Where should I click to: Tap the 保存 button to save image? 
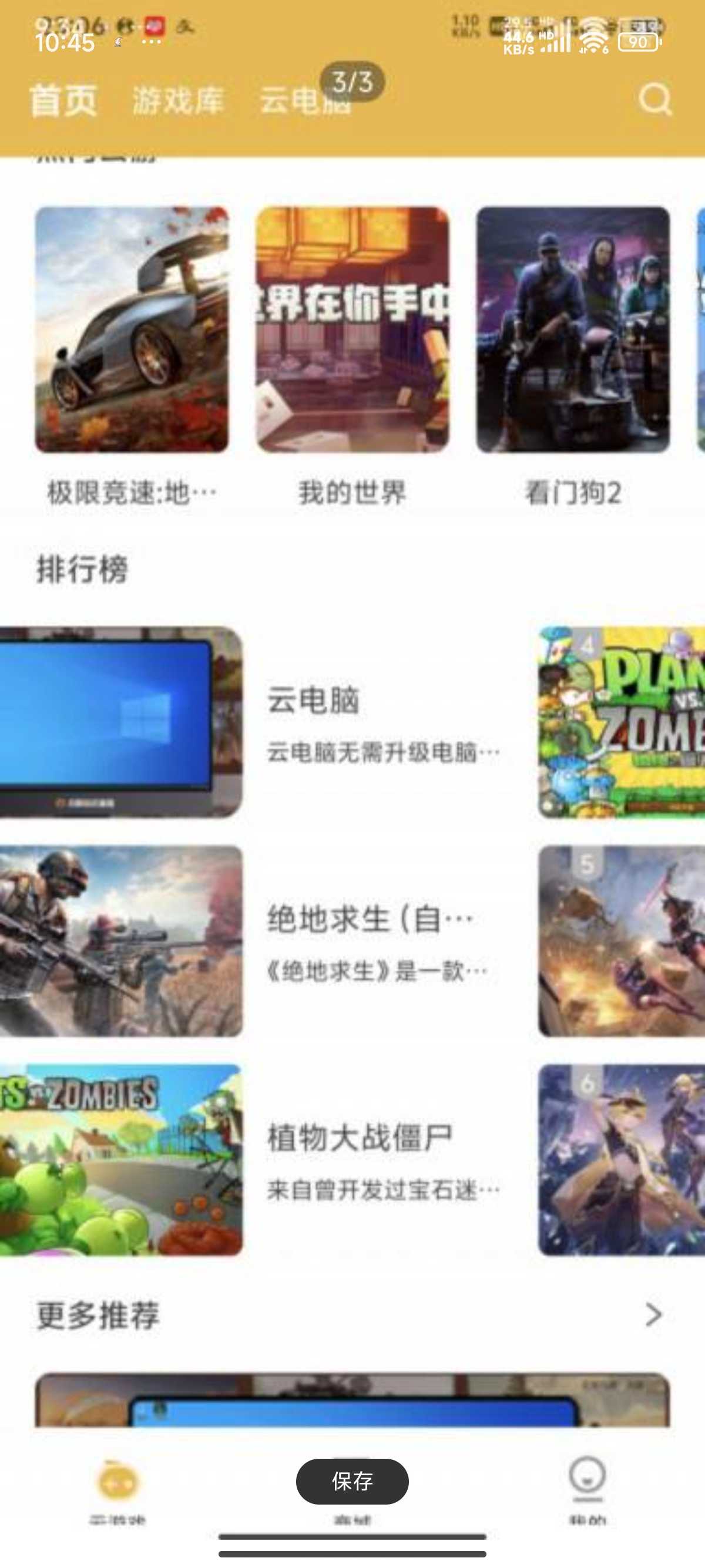(352, 1481)
